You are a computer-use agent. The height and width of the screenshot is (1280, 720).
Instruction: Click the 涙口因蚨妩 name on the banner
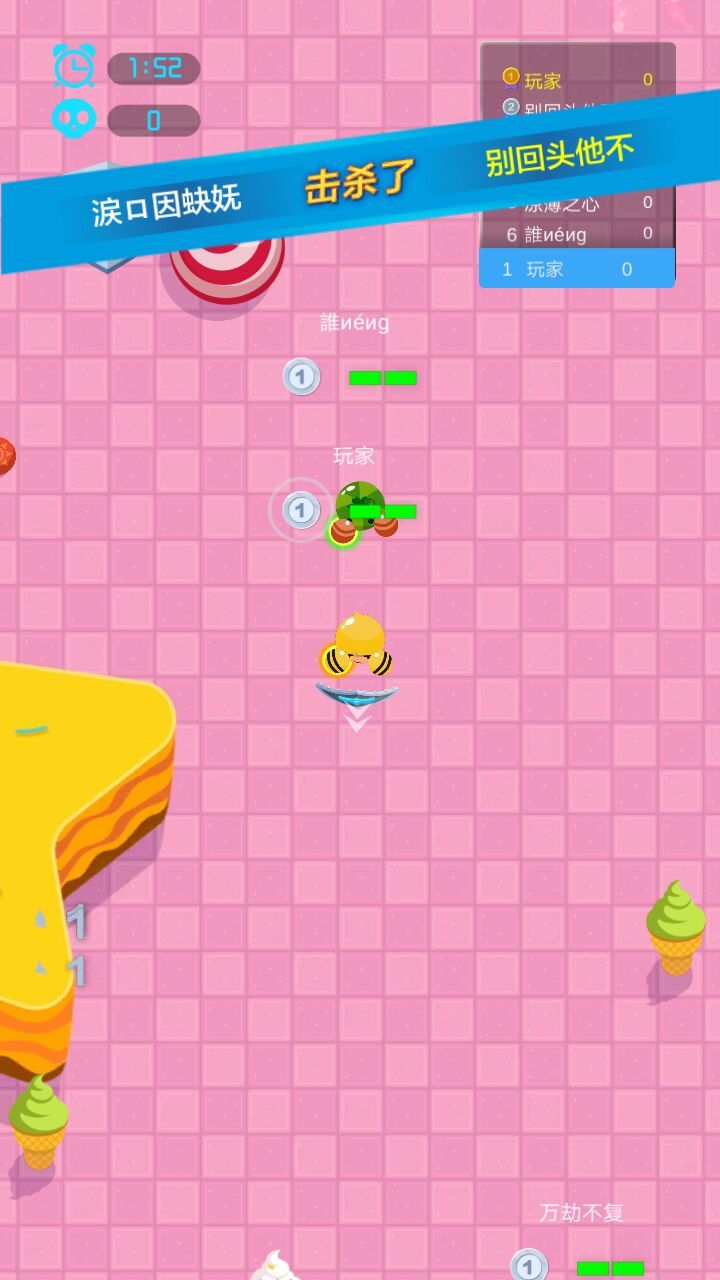pyautogui.click(x=166, y=201)
